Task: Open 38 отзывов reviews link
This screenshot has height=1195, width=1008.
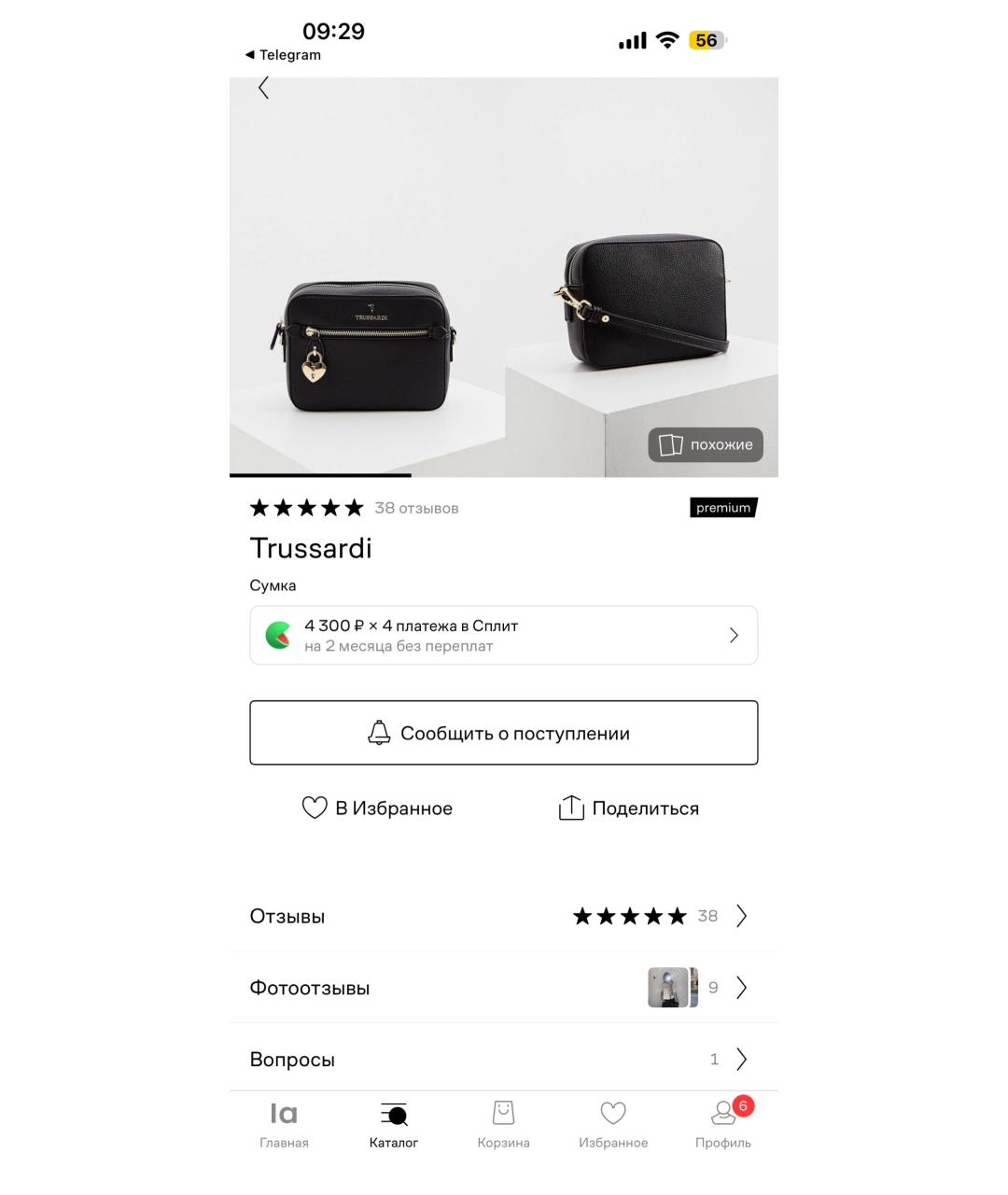Action: click(416, 507)
